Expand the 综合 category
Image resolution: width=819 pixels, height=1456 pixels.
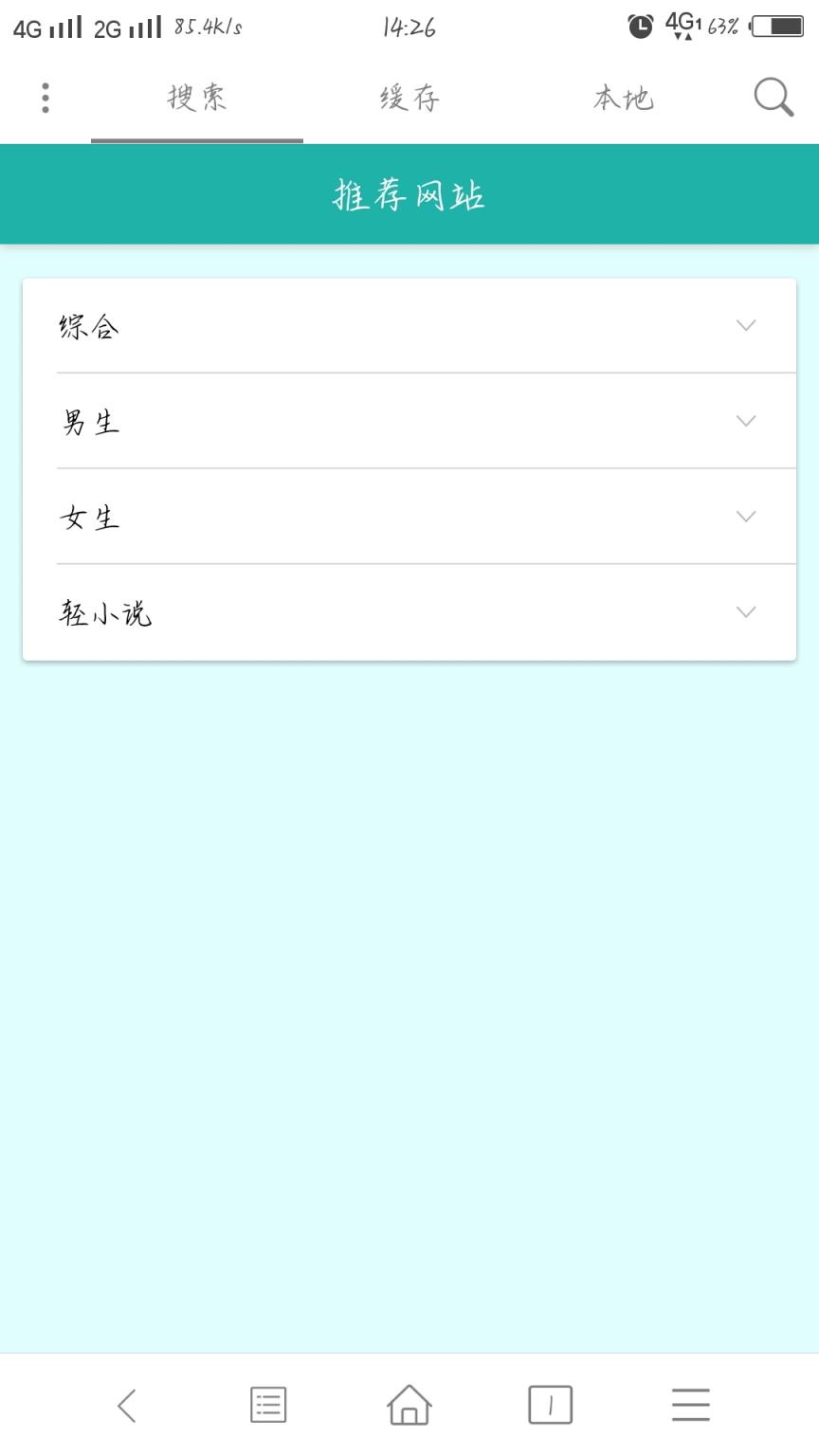click(744, 325)
